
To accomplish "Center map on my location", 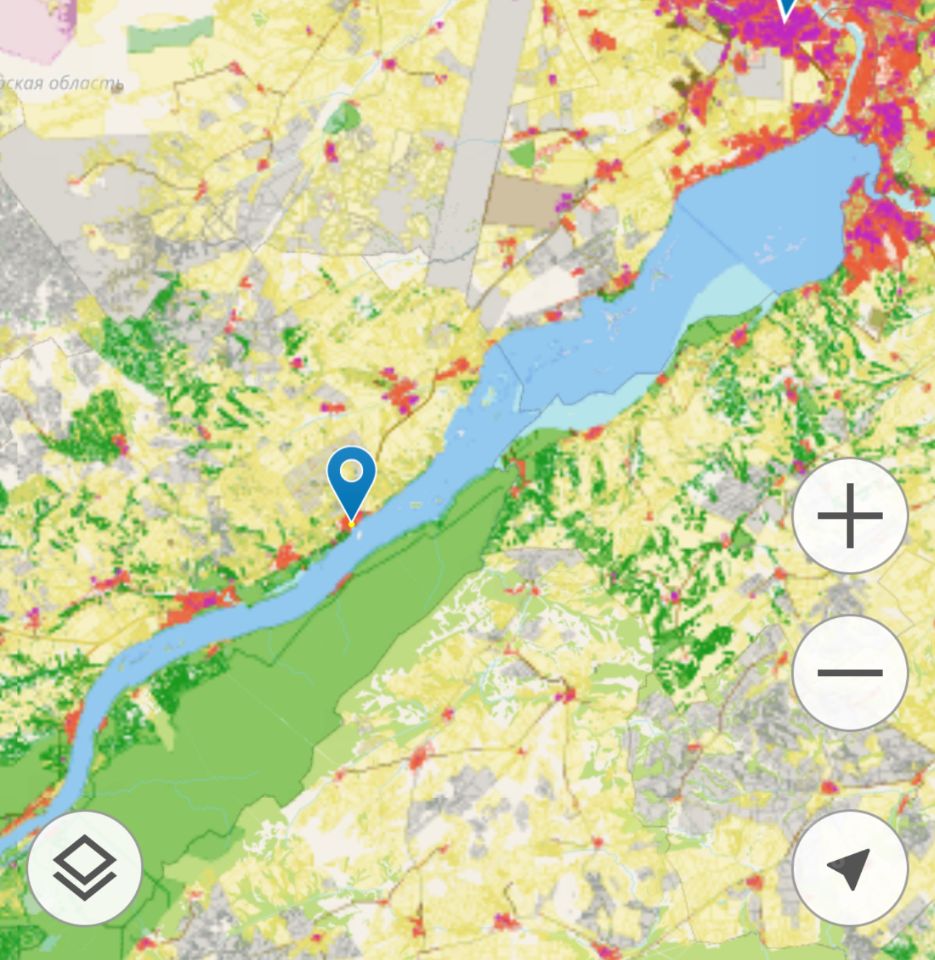I will [x=849, y=868].
